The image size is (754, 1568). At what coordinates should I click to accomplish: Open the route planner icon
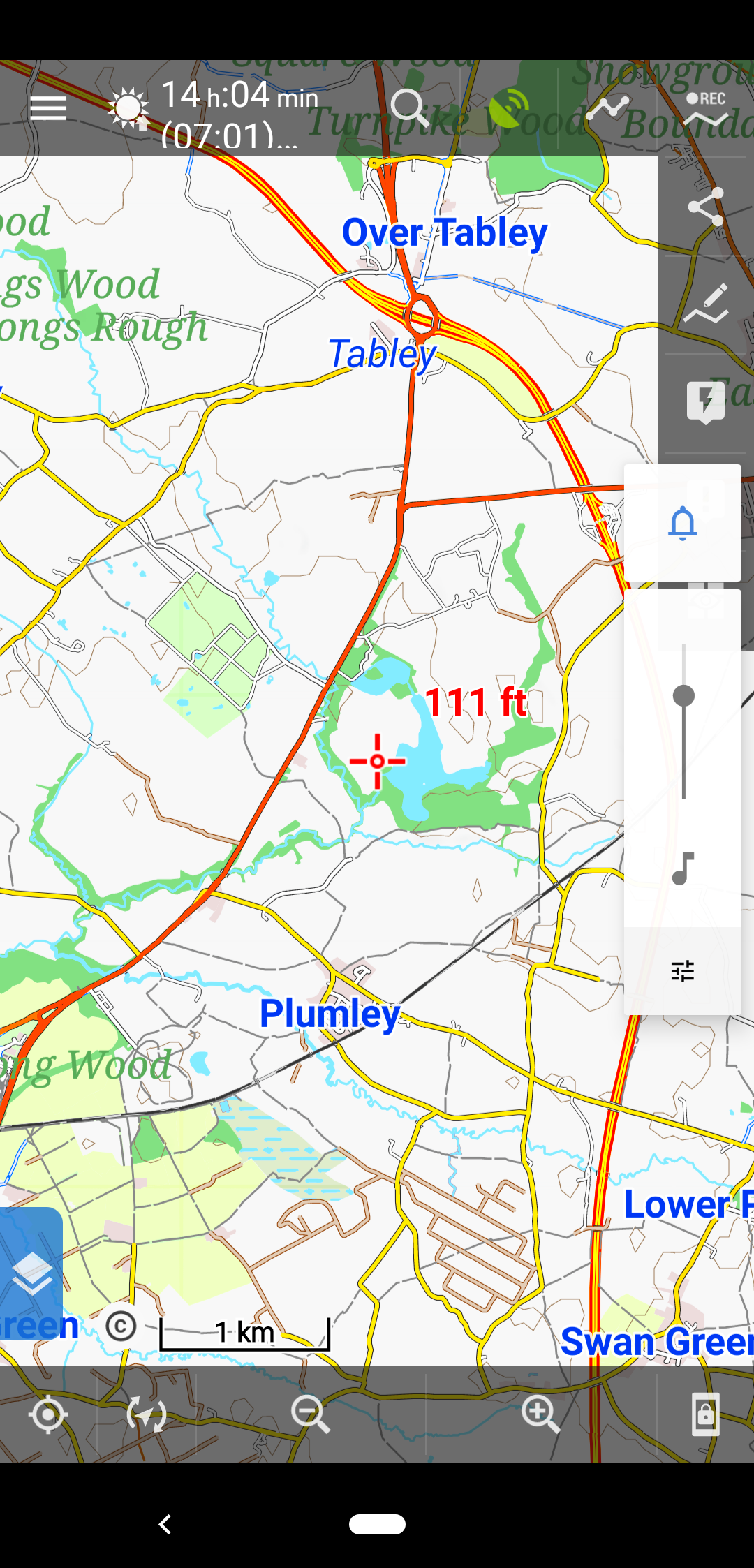click(607, 109)
